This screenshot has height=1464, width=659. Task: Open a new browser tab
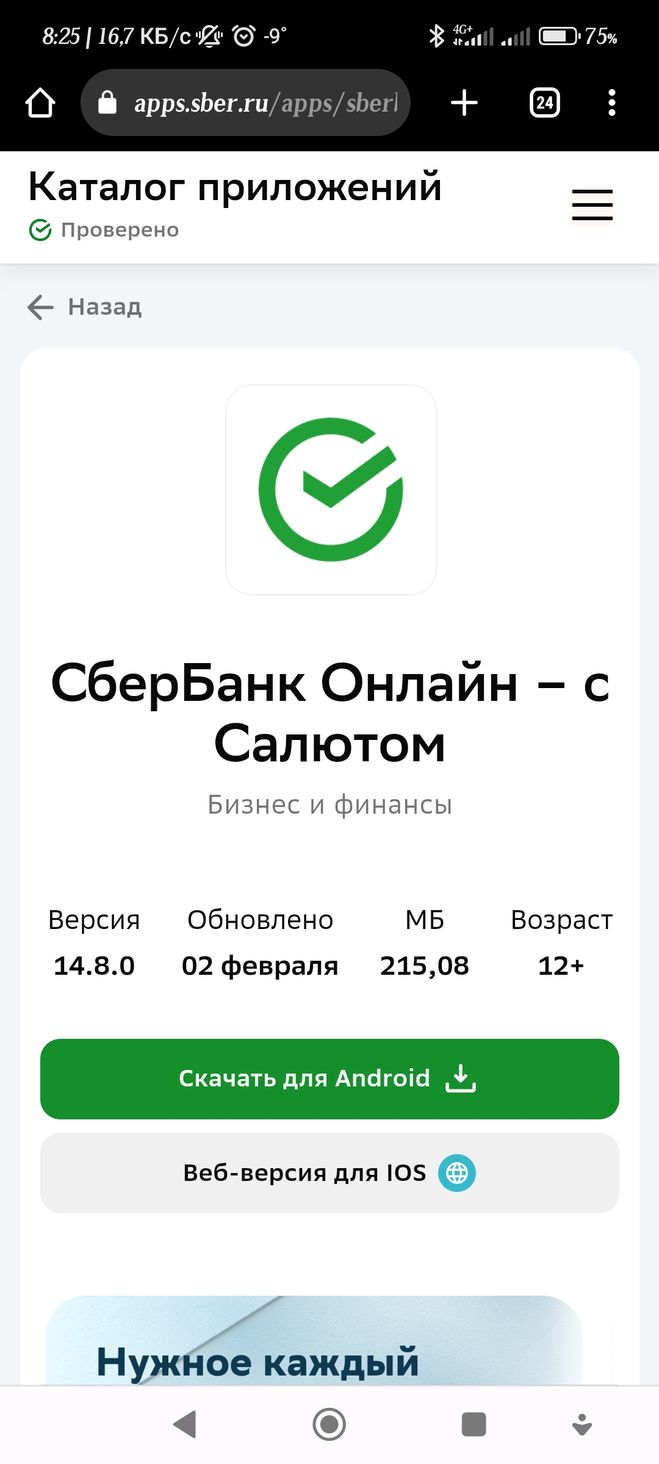click(464, 103)
